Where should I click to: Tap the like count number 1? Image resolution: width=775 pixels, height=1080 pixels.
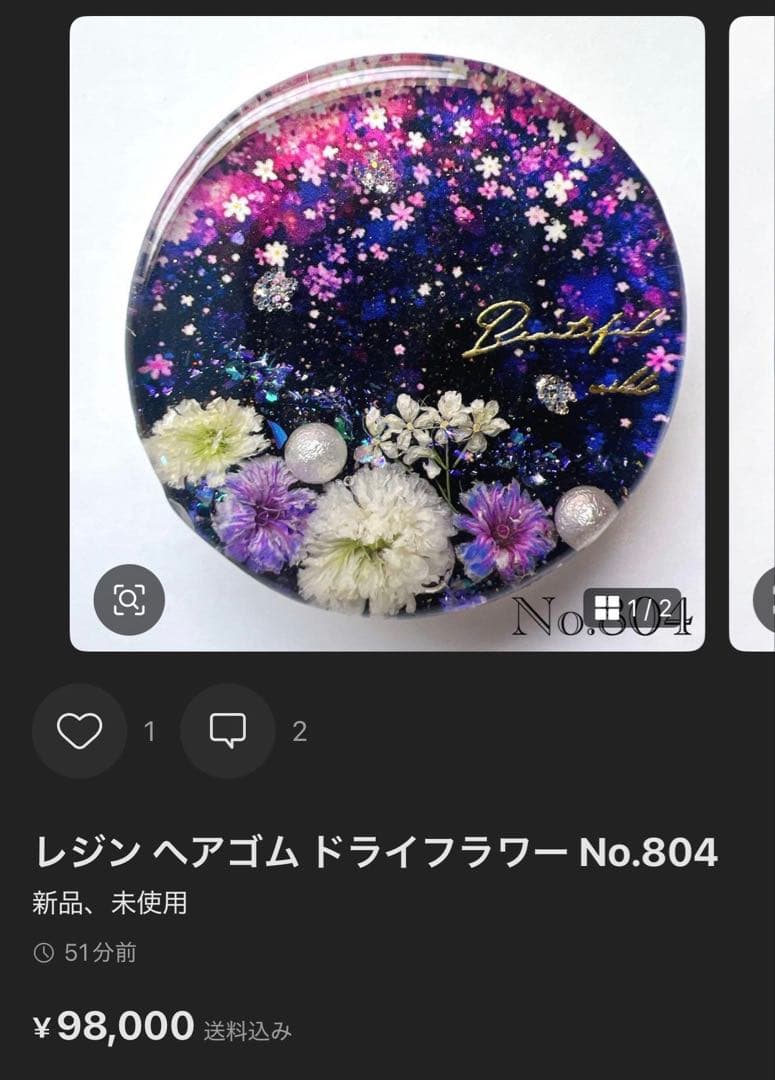click(x=148, y=733)
